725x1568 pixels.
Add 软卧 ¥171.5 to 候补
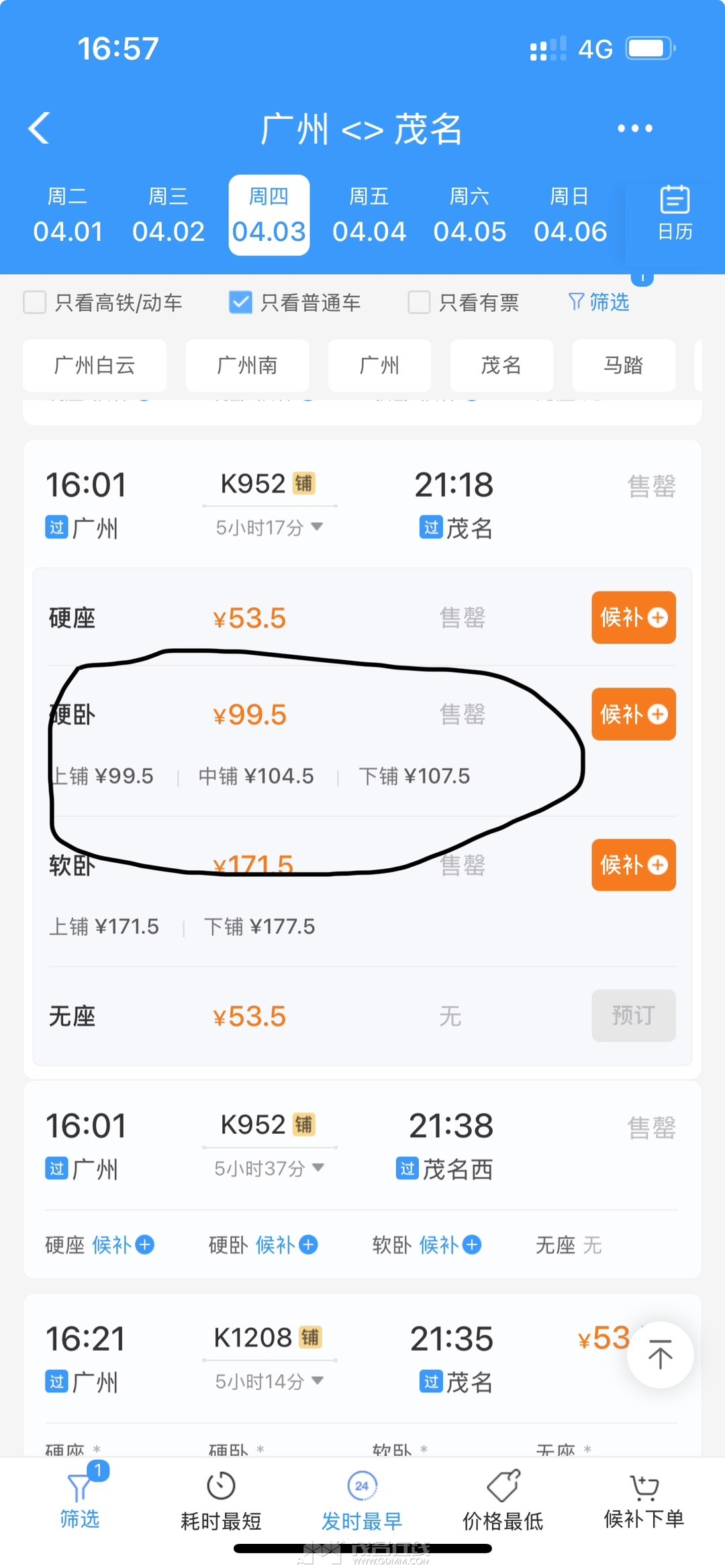633,865
